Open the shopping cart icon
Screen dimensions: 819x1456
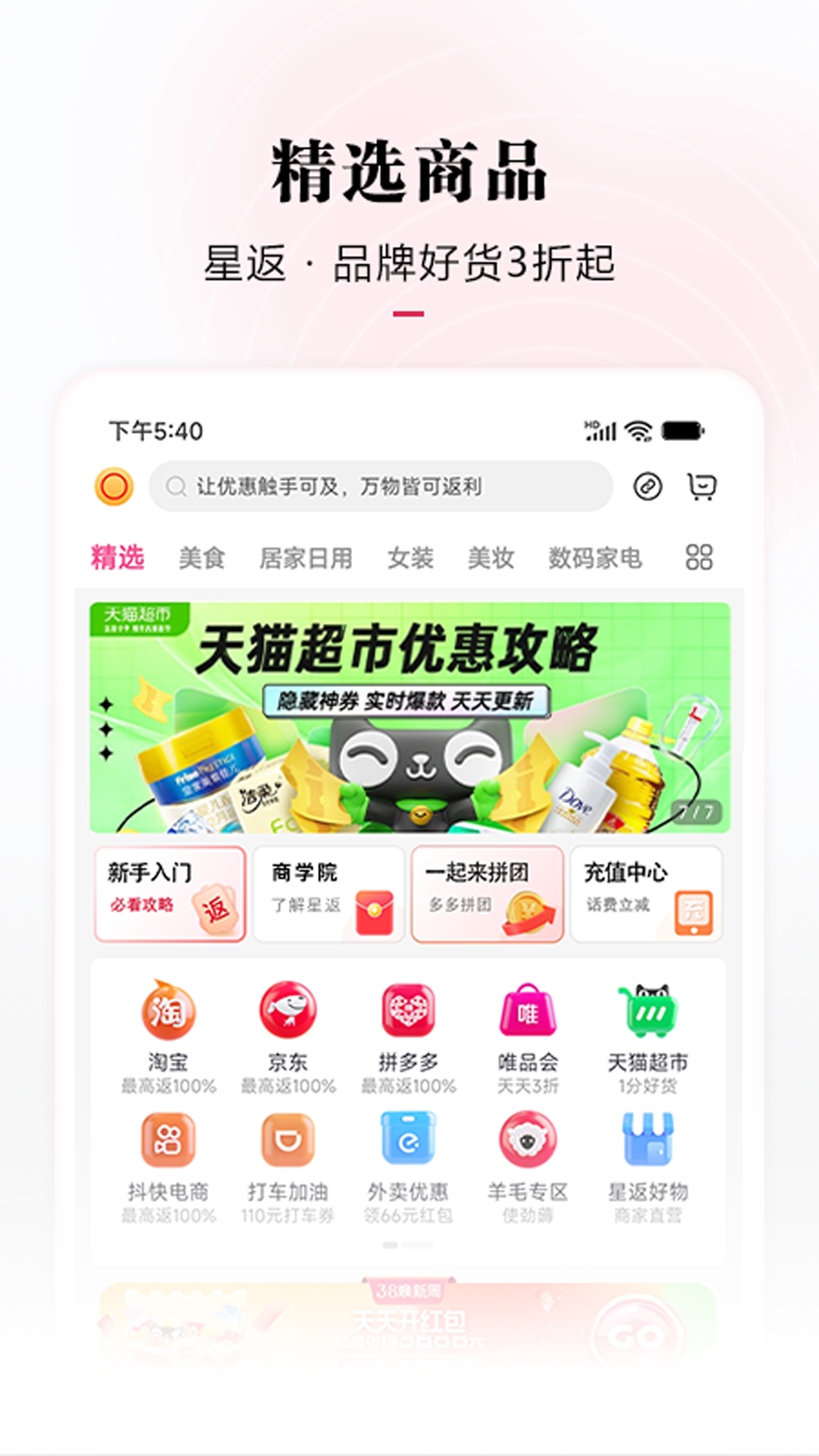point(701,487)
